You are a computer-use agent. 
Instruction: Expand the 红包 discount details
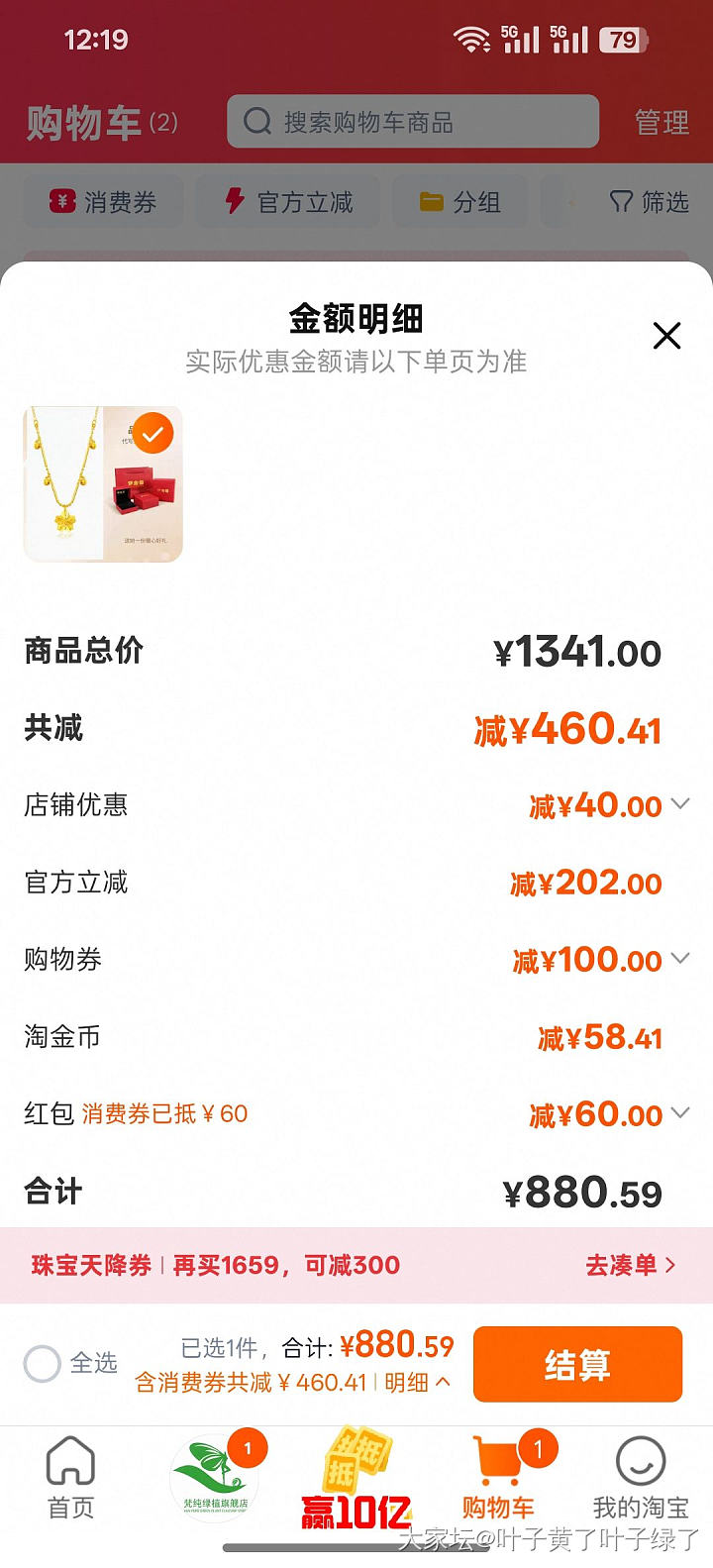click(679, 1113)
